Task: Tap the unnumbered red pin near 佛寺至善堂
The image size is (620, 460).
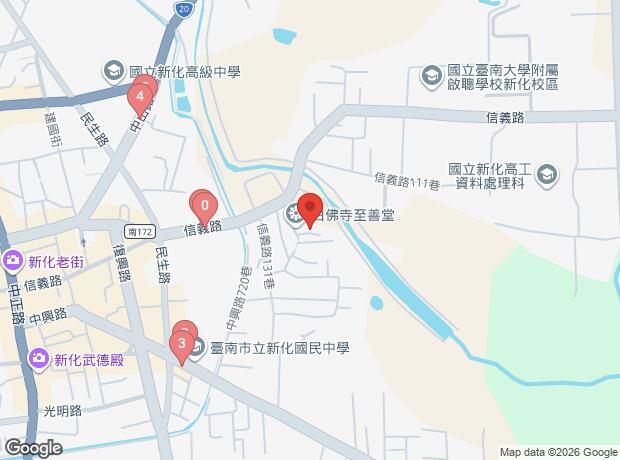Action: [x=309, y=209]
